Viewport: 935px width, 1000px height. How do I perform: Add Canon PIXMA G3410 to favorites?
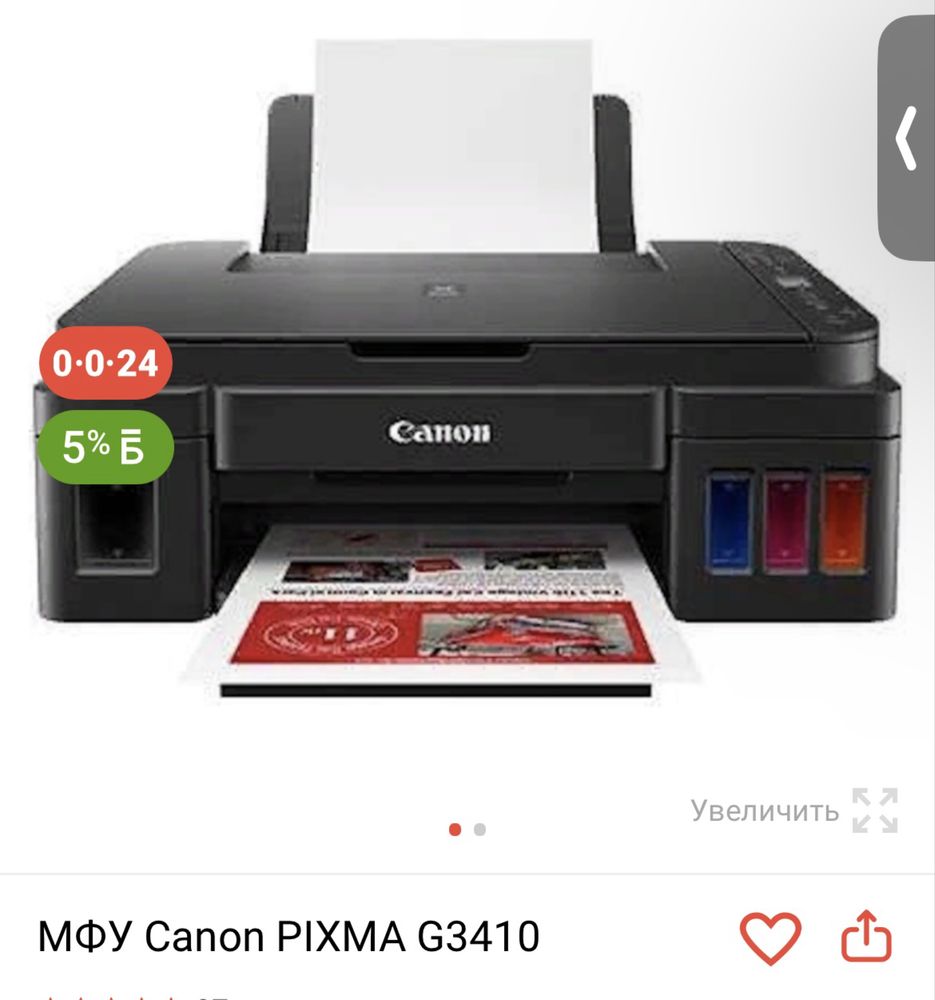click(770, 938)
